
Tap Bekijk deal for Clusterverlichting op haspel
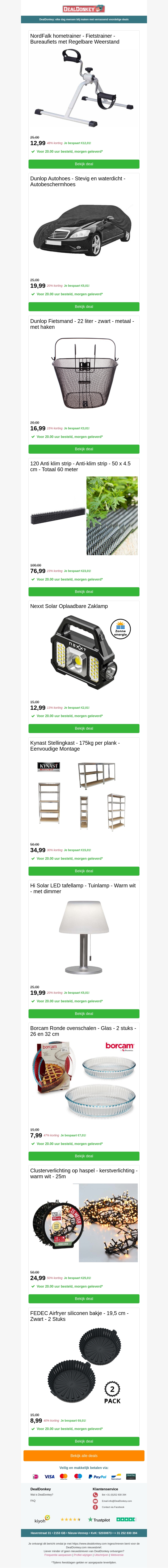[x=84, y=1298]
